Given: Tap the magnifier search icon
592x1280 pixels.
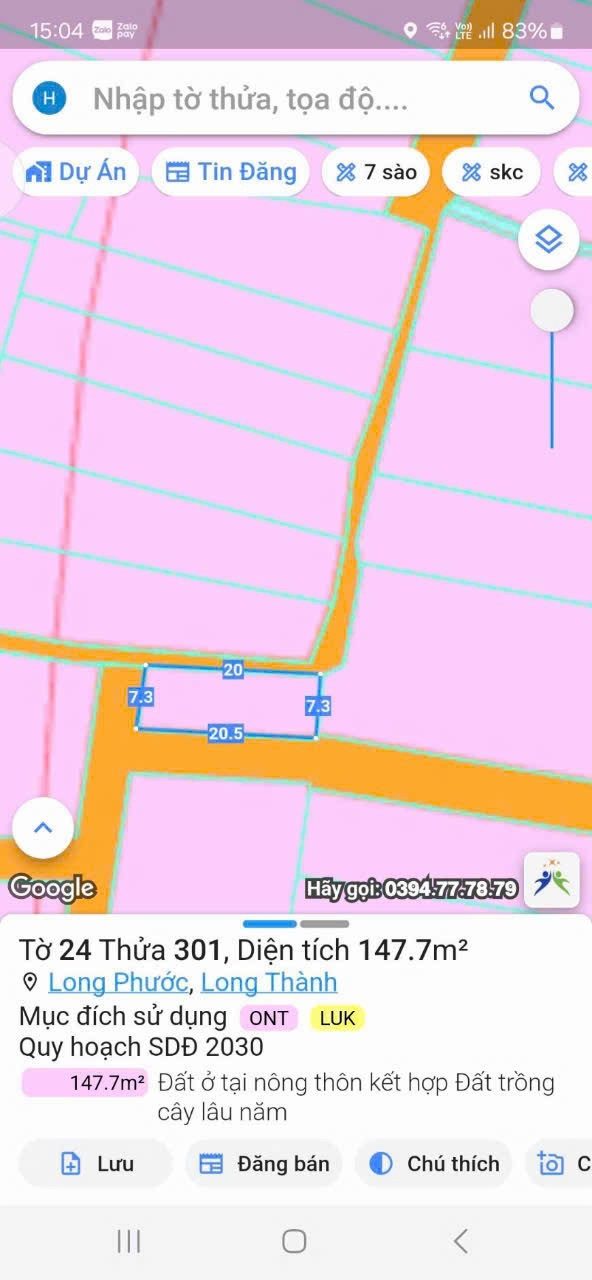Looking at the screenshot, I should click(x=541, y=98).
